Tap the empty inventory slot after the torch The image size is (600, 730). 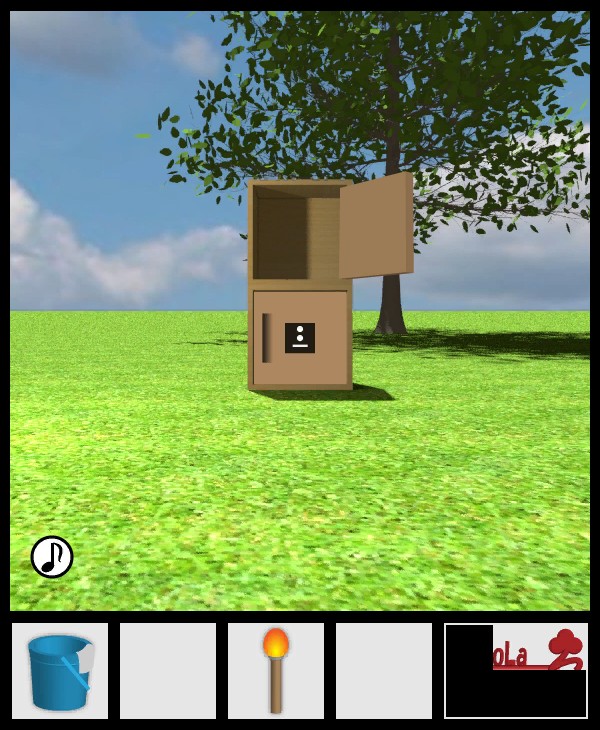[x=384, y=671]
